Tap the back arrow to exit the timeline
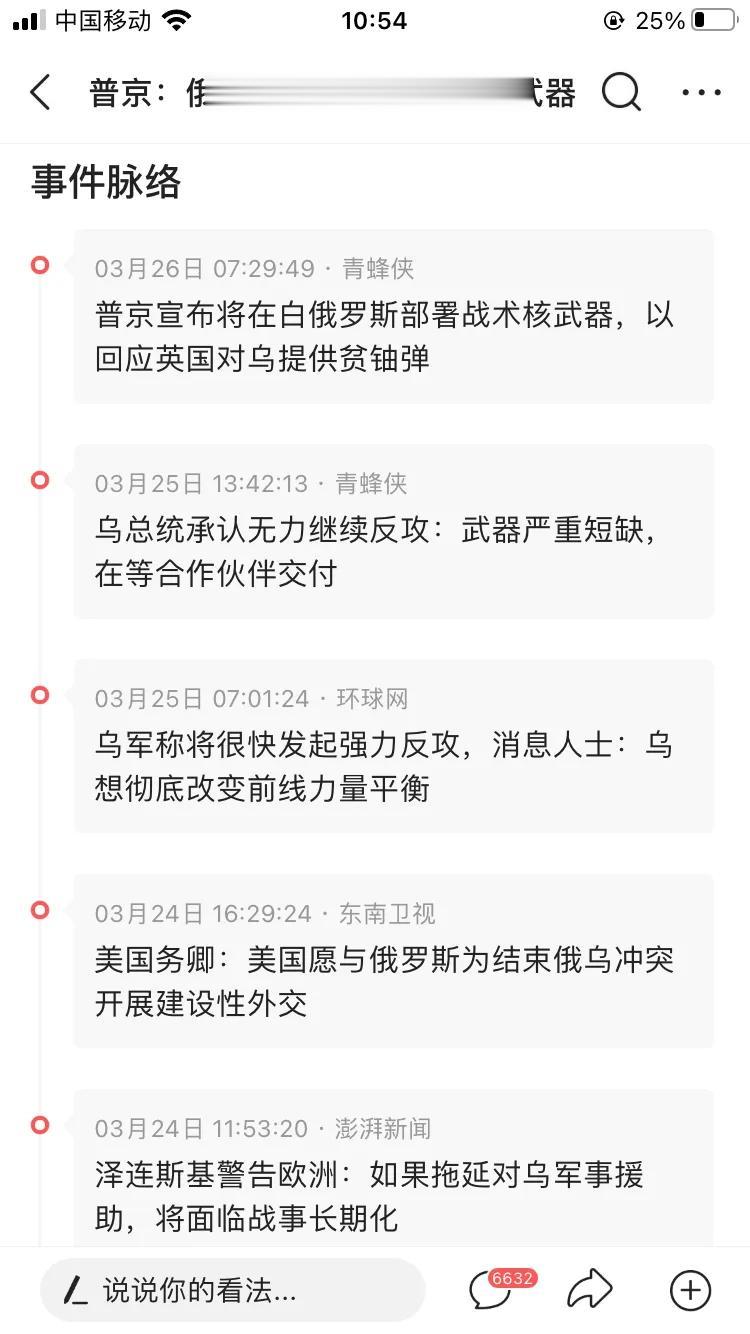Screen dimensions: 750x1334 (x=39, y=92)
